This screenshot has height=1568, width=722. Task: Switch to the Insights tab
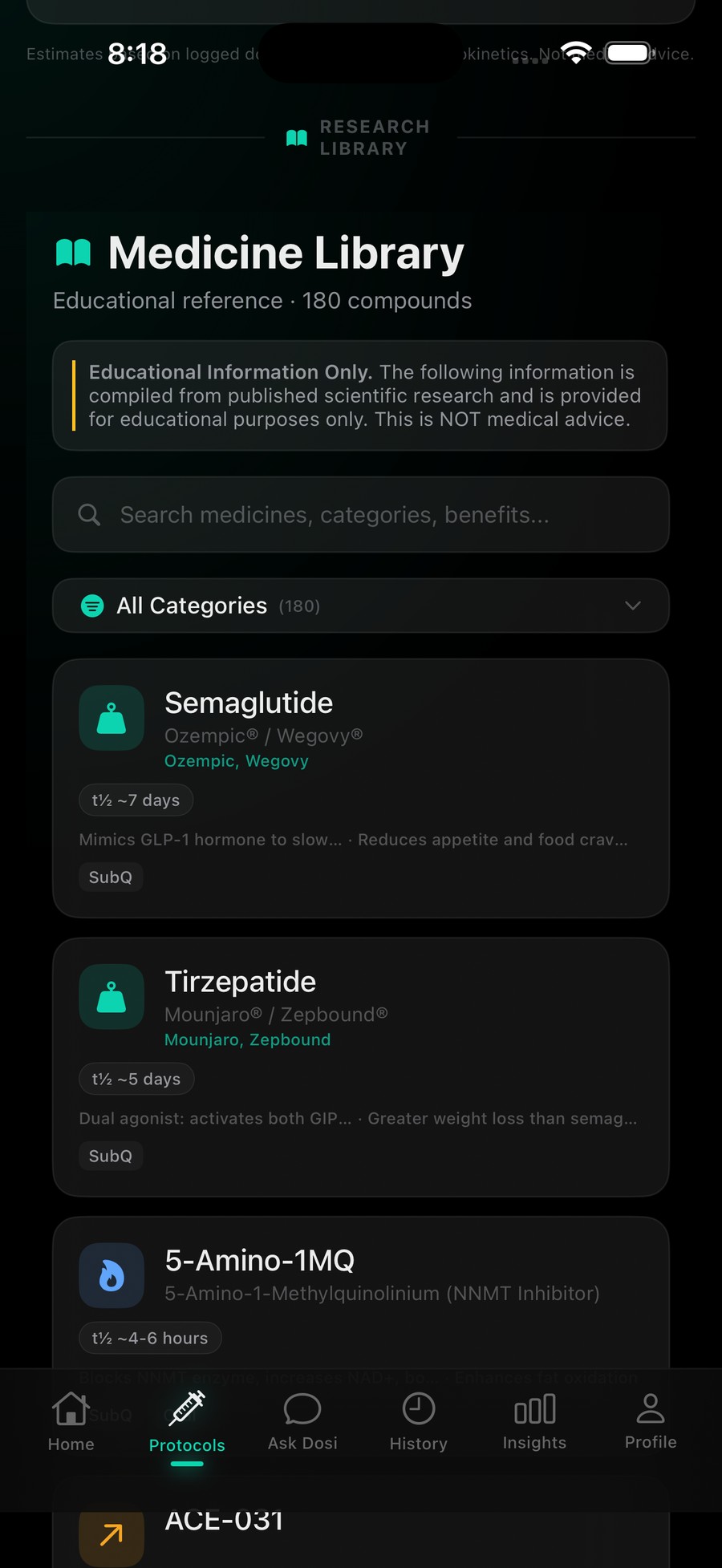[x=534, y=1423]
